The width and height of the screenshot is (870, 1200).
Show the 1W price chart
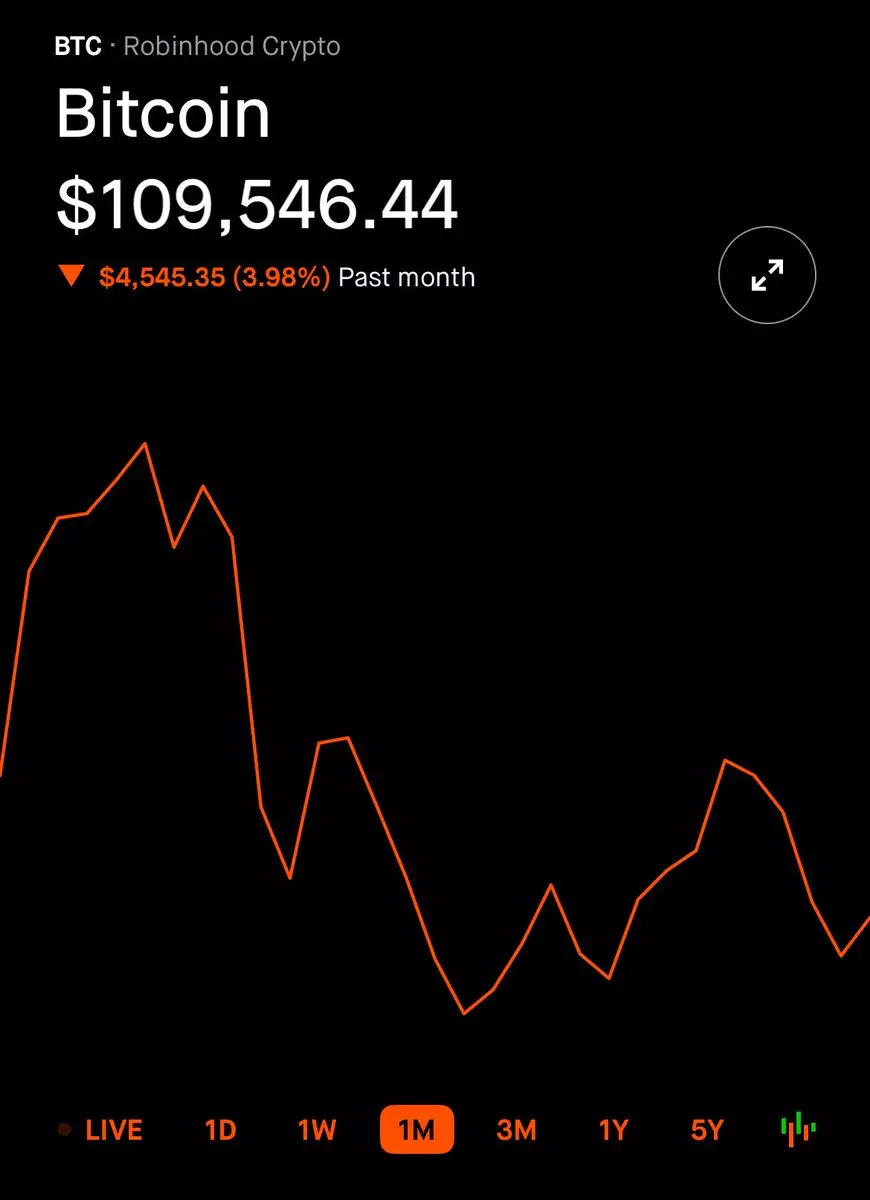(x=316, y=1130)
